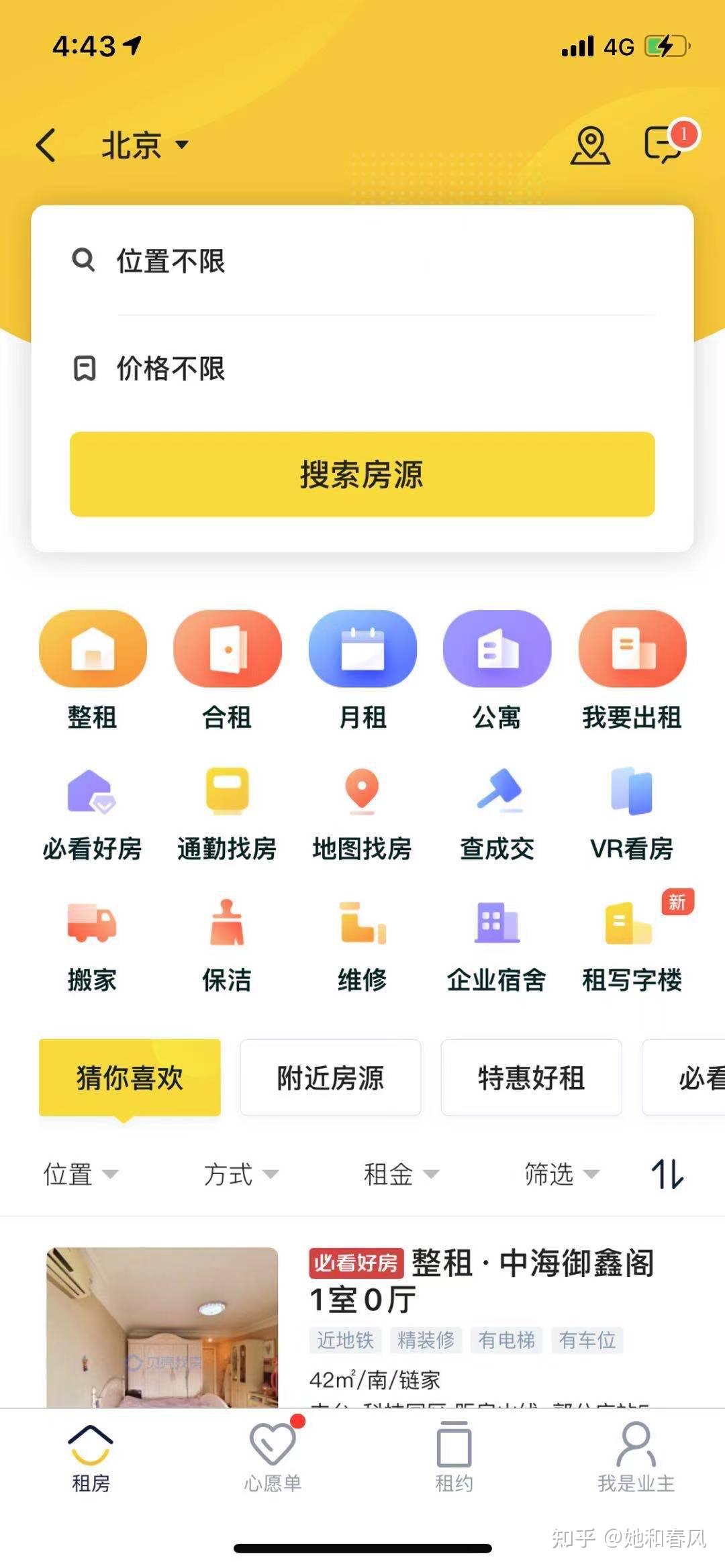Go back using the top-left arrow

point(46,145)
